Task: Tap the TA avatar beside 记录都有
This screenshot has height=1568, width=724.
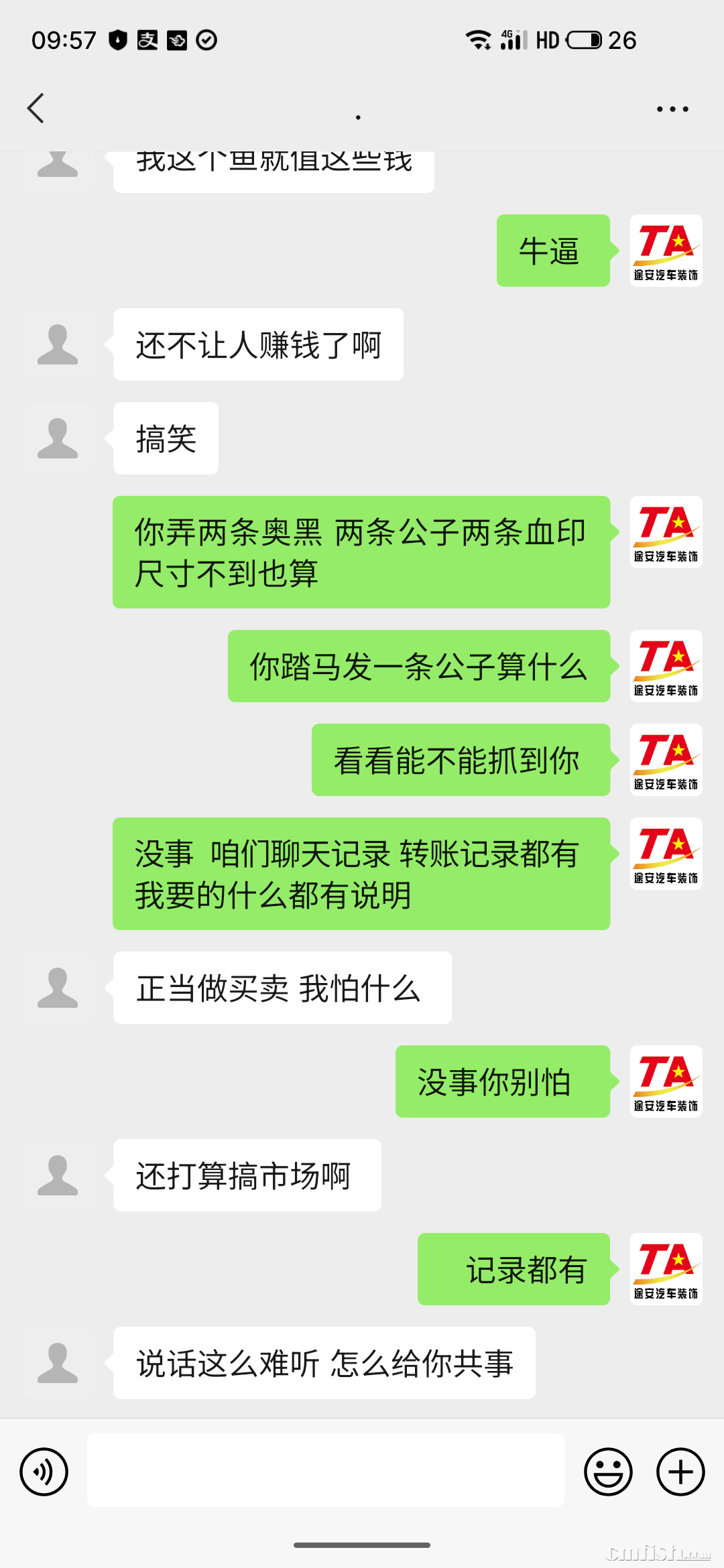Action: coord(666,1269)
